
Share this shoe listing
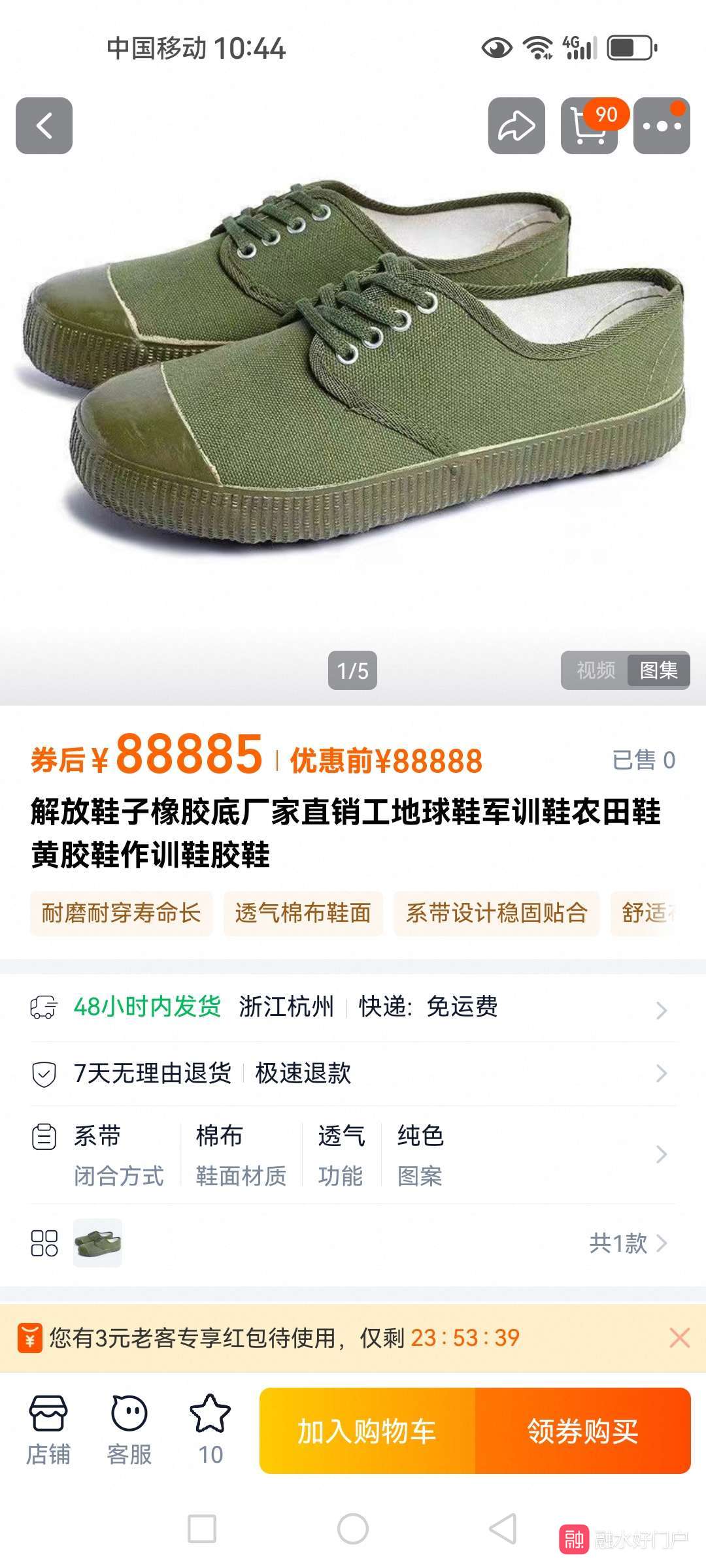coord(516,125)
